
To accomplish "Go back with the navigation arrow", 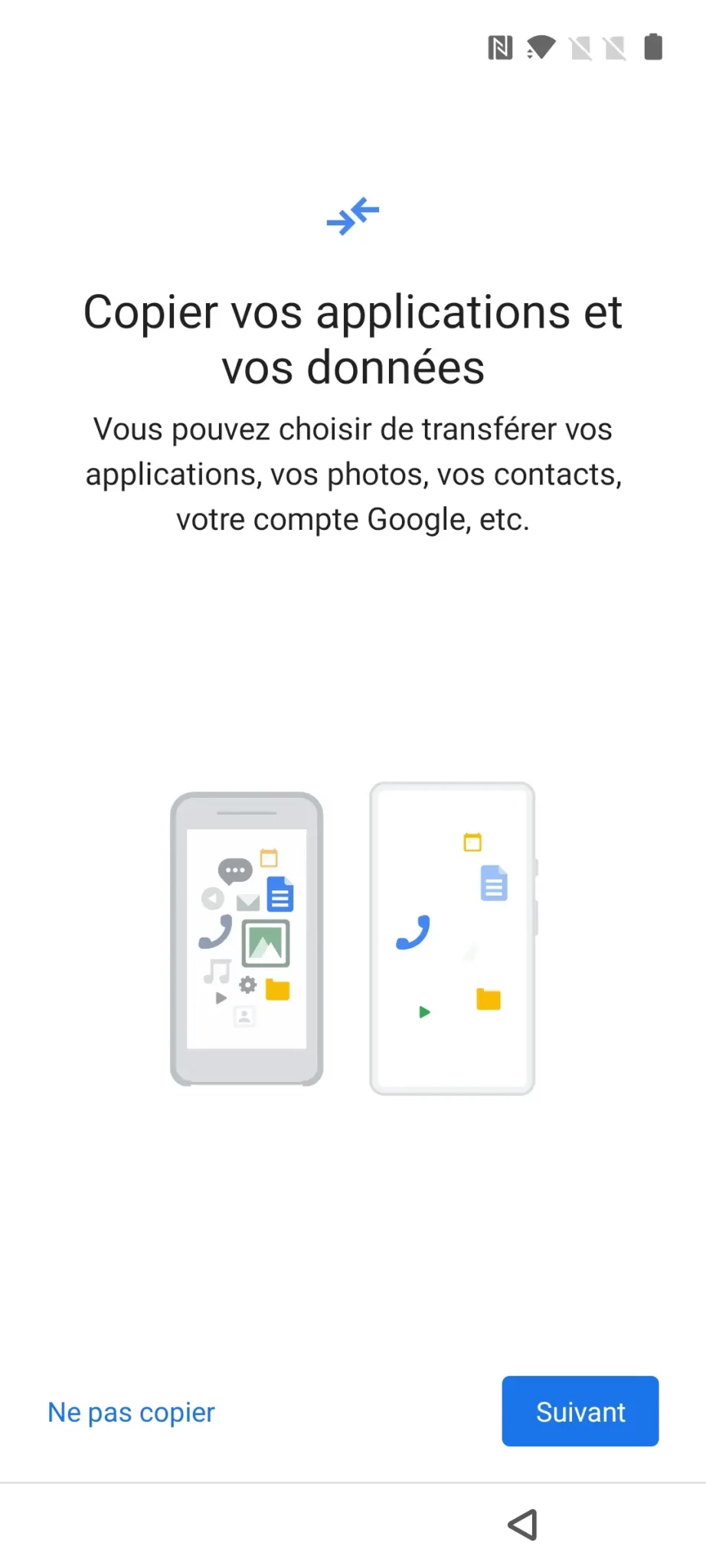I will (x=523, y=1524).
